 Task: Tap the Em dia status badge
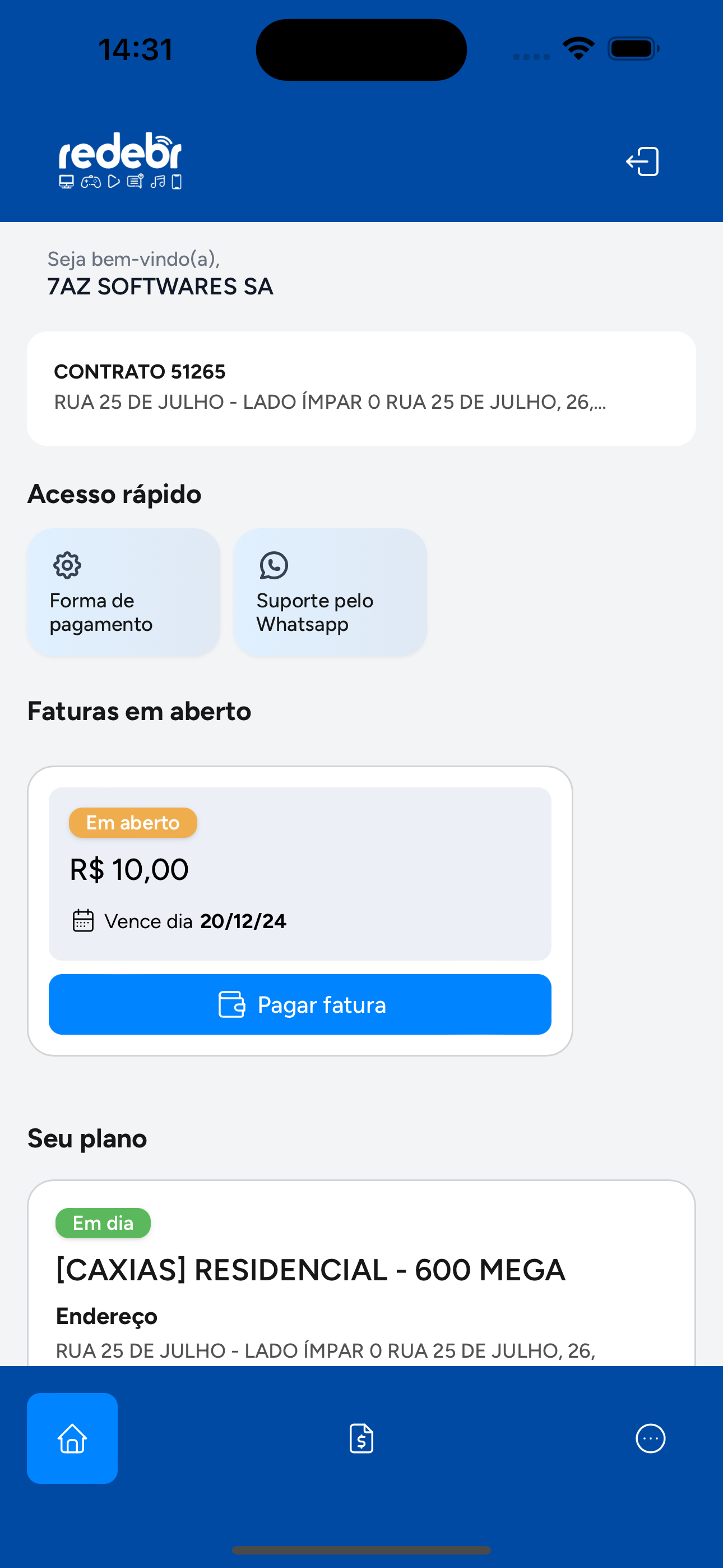[103, 1222]
